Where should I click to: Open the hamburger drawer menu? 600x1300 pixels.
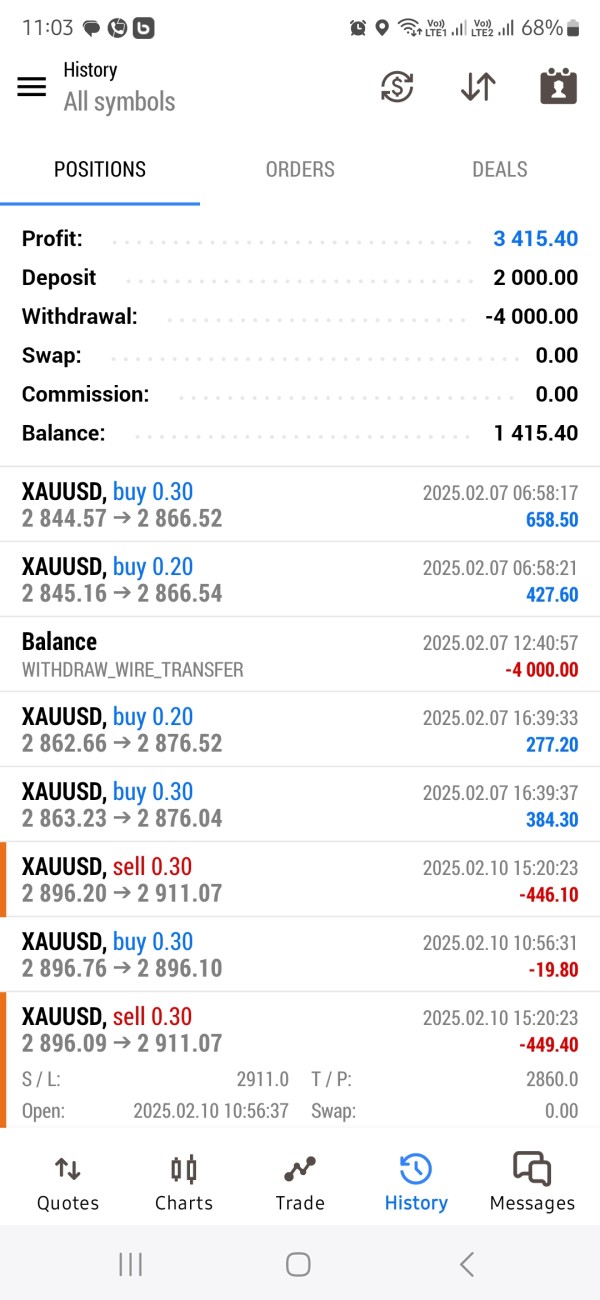point(32,87)
